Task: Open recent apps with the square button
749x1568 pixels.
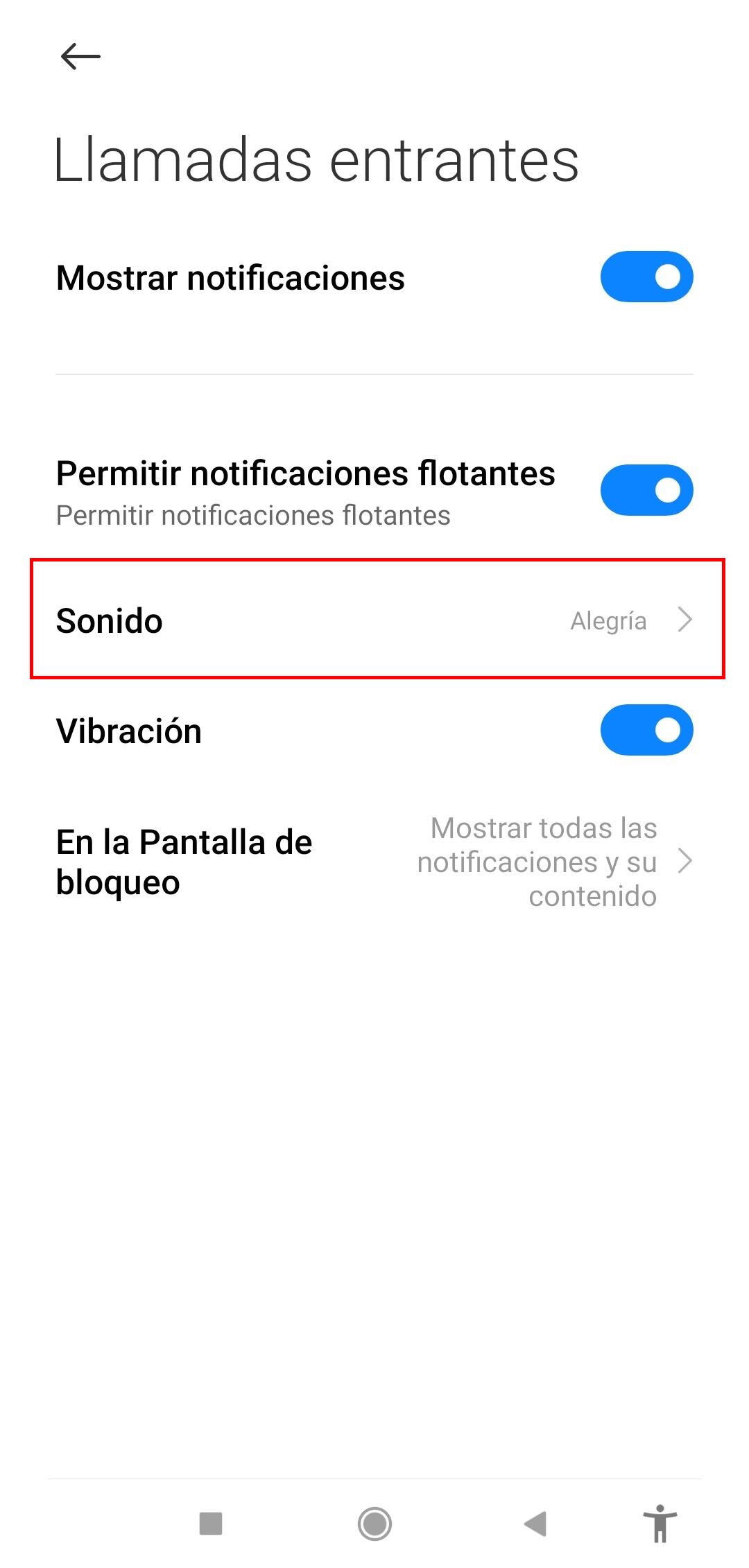Action: (211, 1524)
